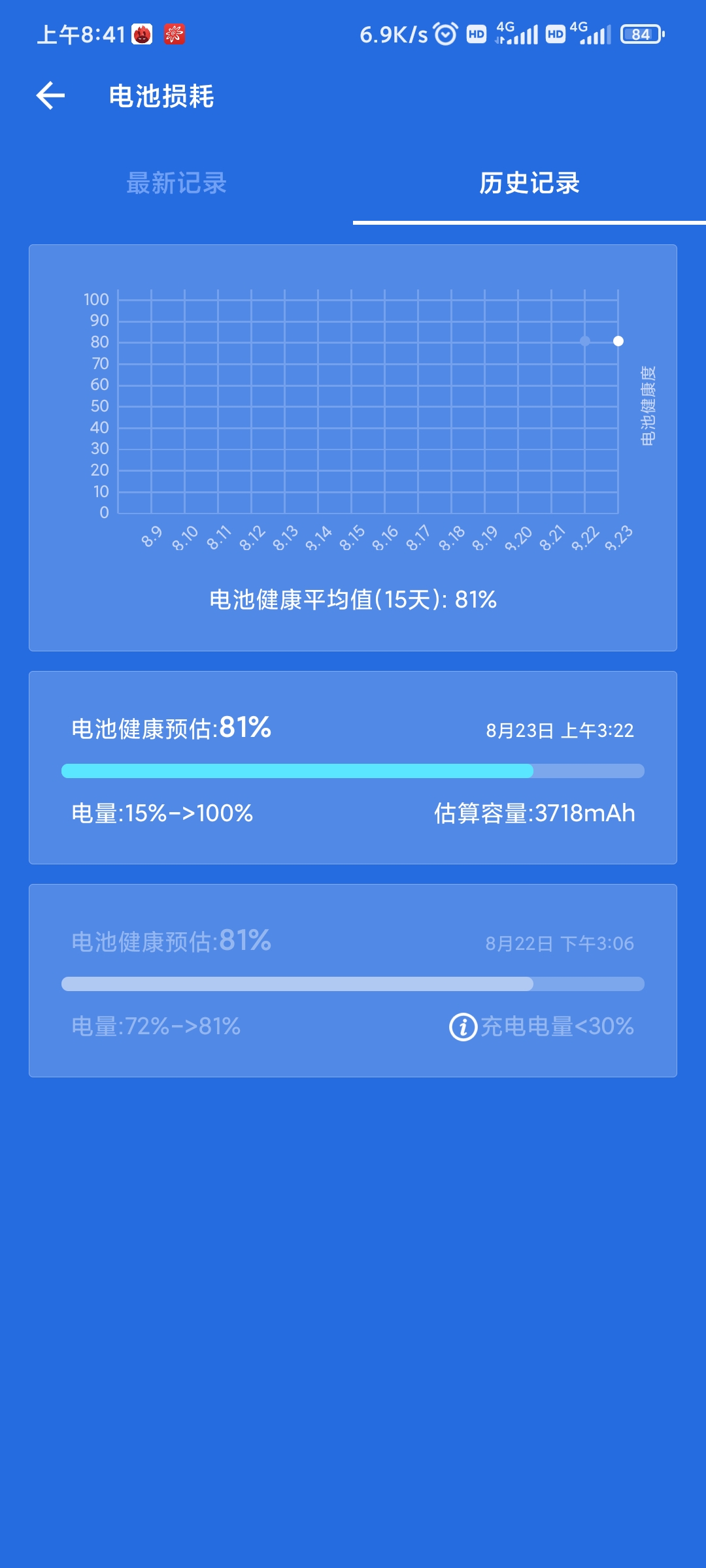Open the 8月23日 battery health record

353,768
